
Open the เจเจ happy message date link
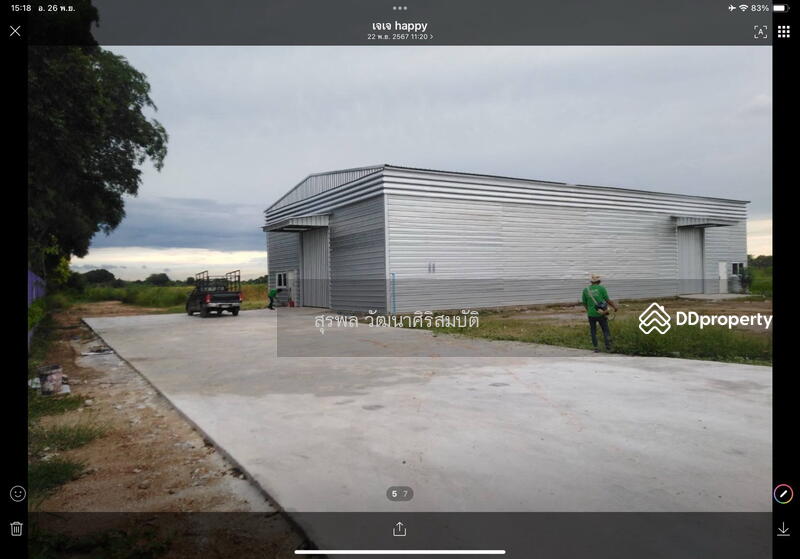[x=399, y=37]
